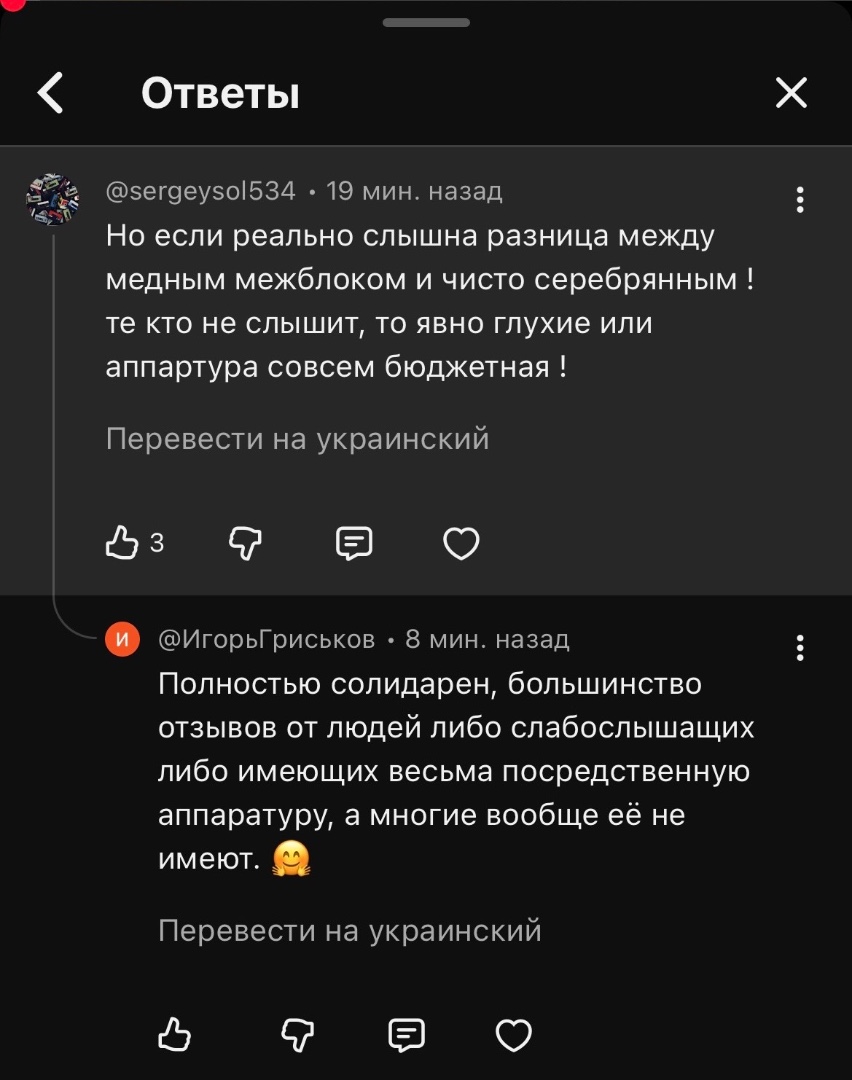Heart the reply from ИгорьГриськов

pos(514,1034)
